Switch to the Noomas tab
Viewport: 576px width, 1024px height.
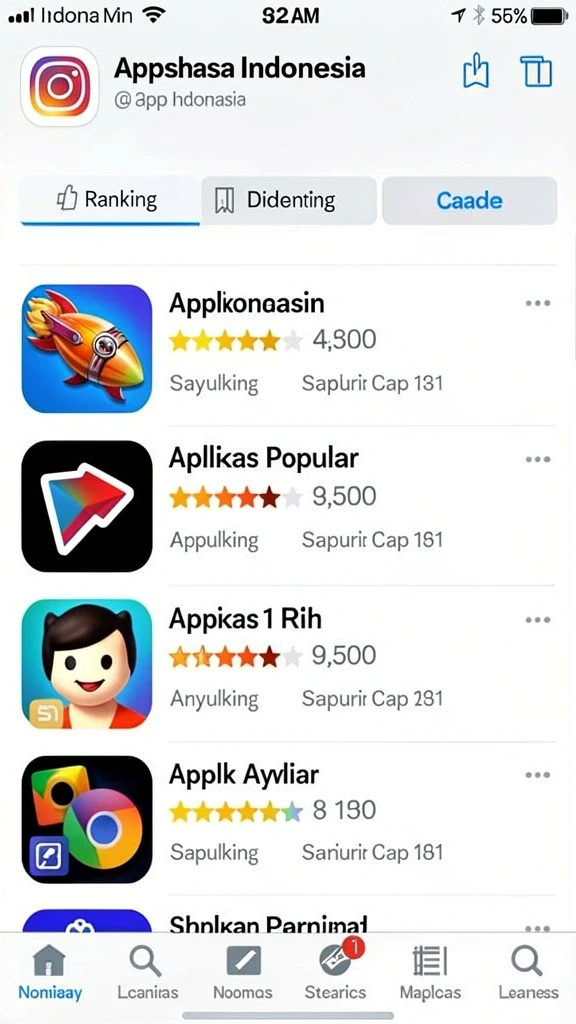243,973
